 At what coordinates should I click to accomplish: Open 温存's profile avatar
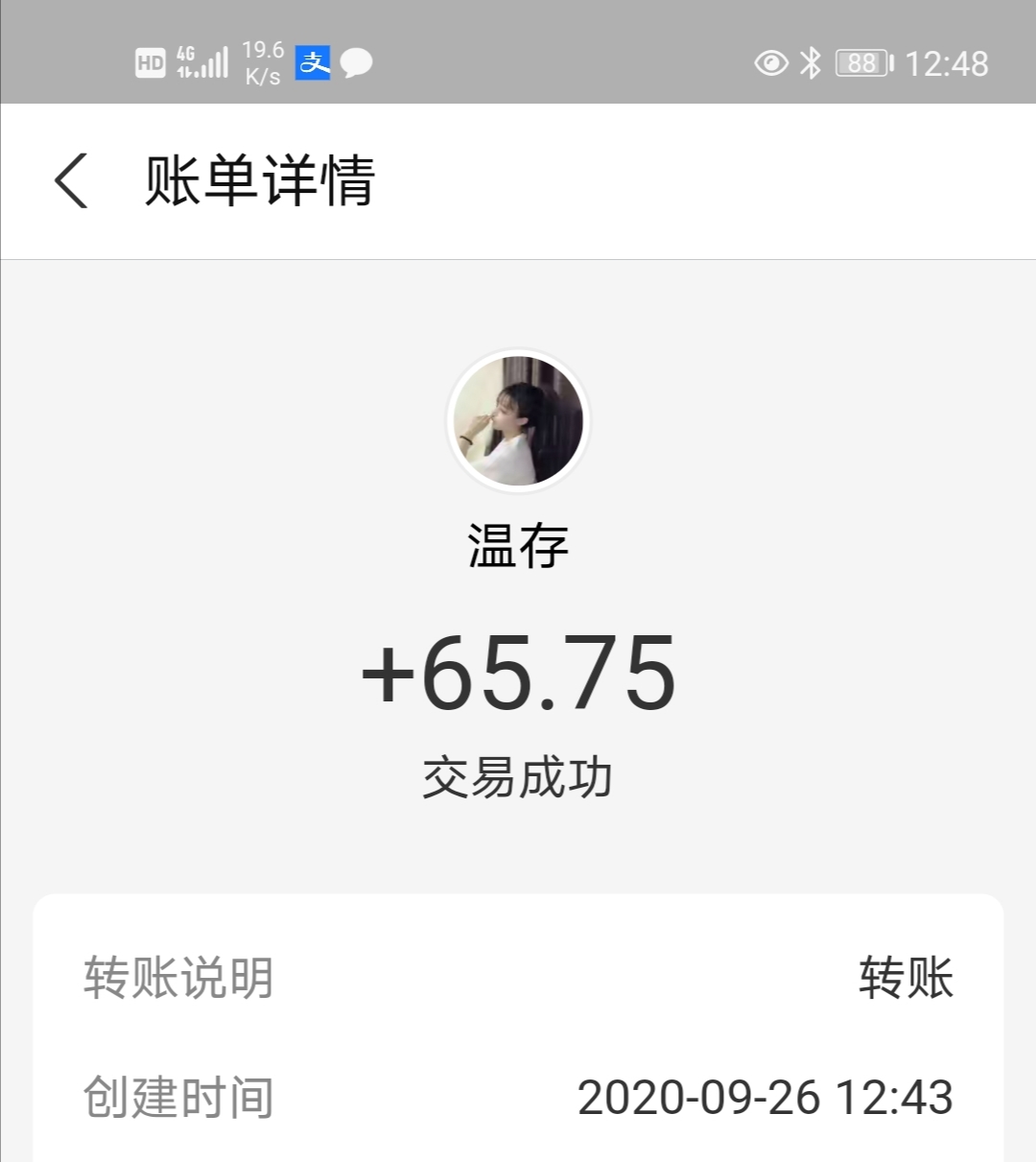pos(518,421)
